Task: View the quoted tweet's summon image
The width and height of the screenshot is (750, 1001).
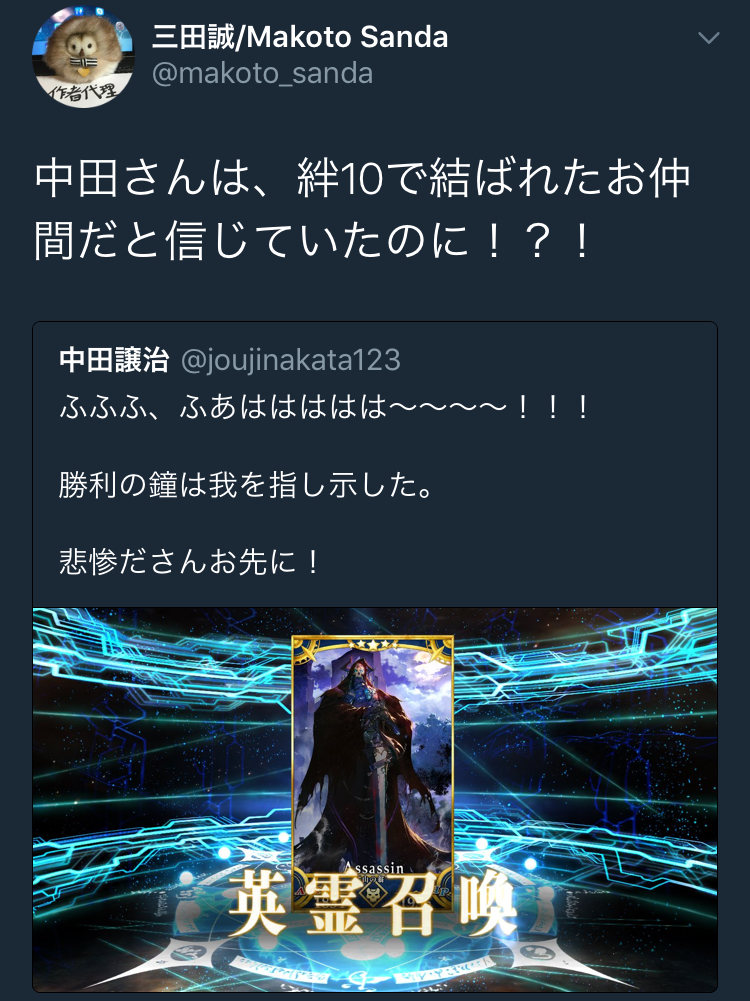Action: click(374, 798)
